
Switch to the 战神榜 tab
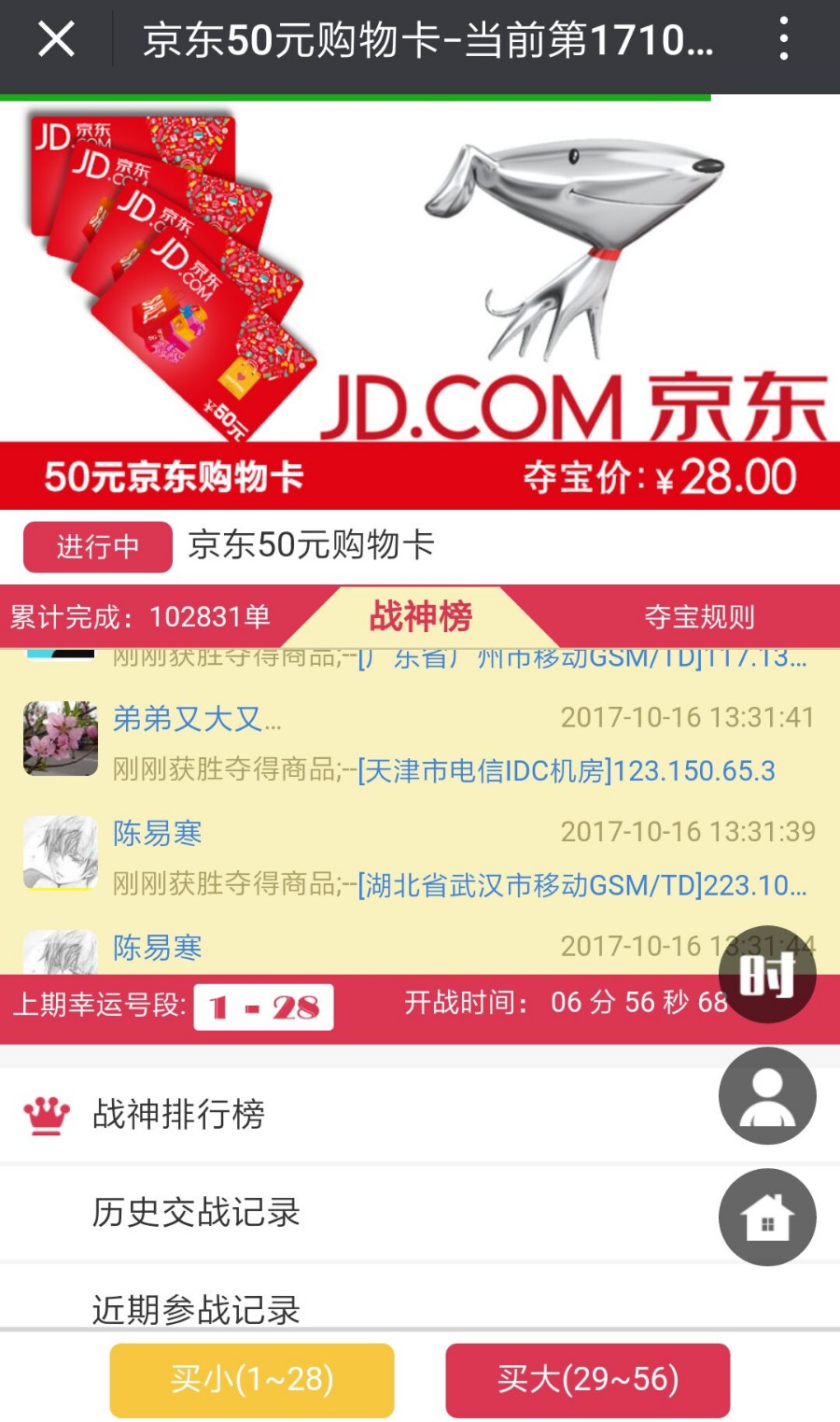click(421, 616)
